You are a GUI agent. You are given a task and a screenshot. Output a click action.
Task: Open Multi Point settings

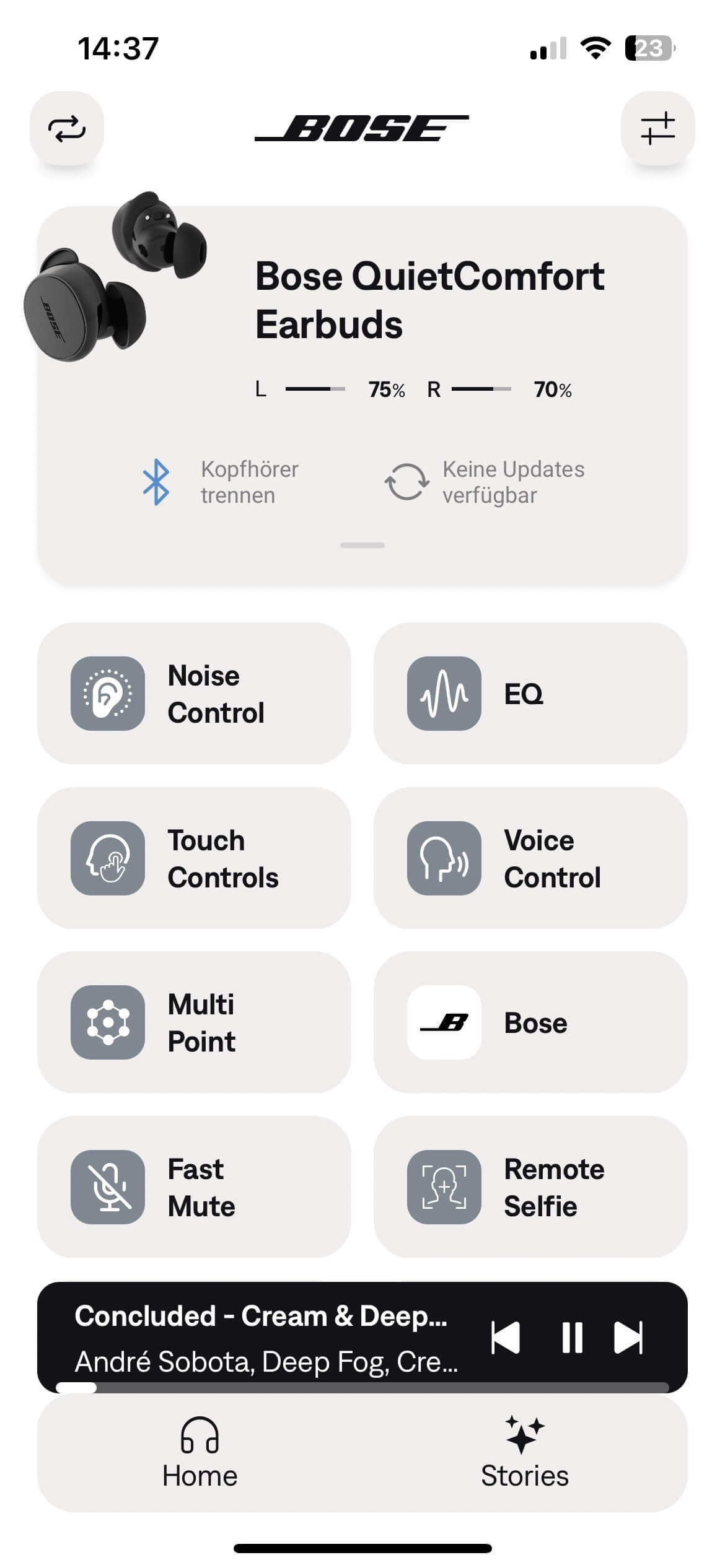point(194,1022)
